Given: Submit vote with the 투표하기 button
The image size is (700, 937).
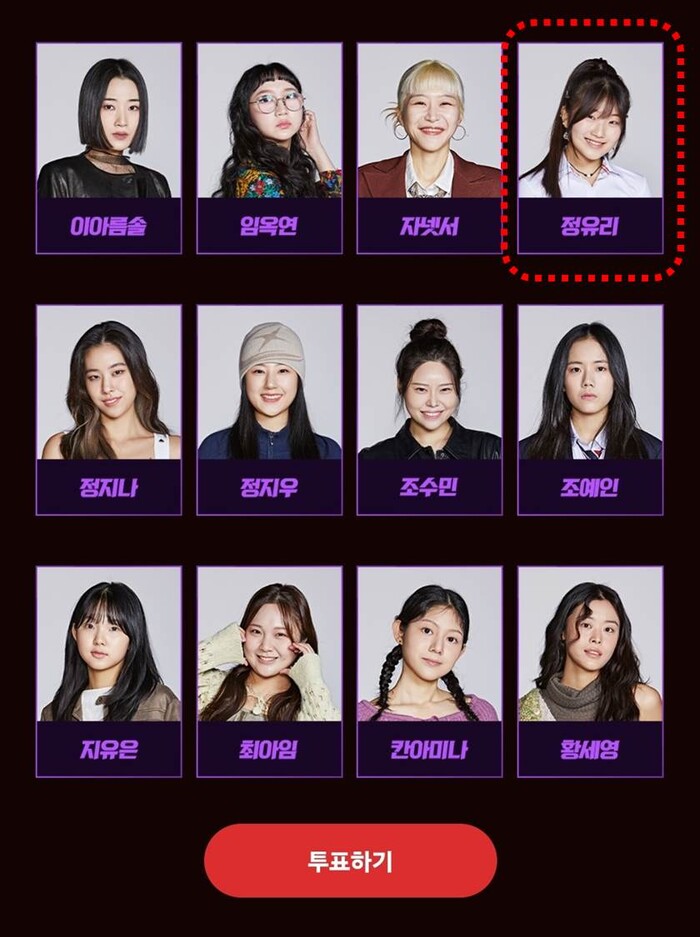Looking at the screenshot, I should coord(350,861).
